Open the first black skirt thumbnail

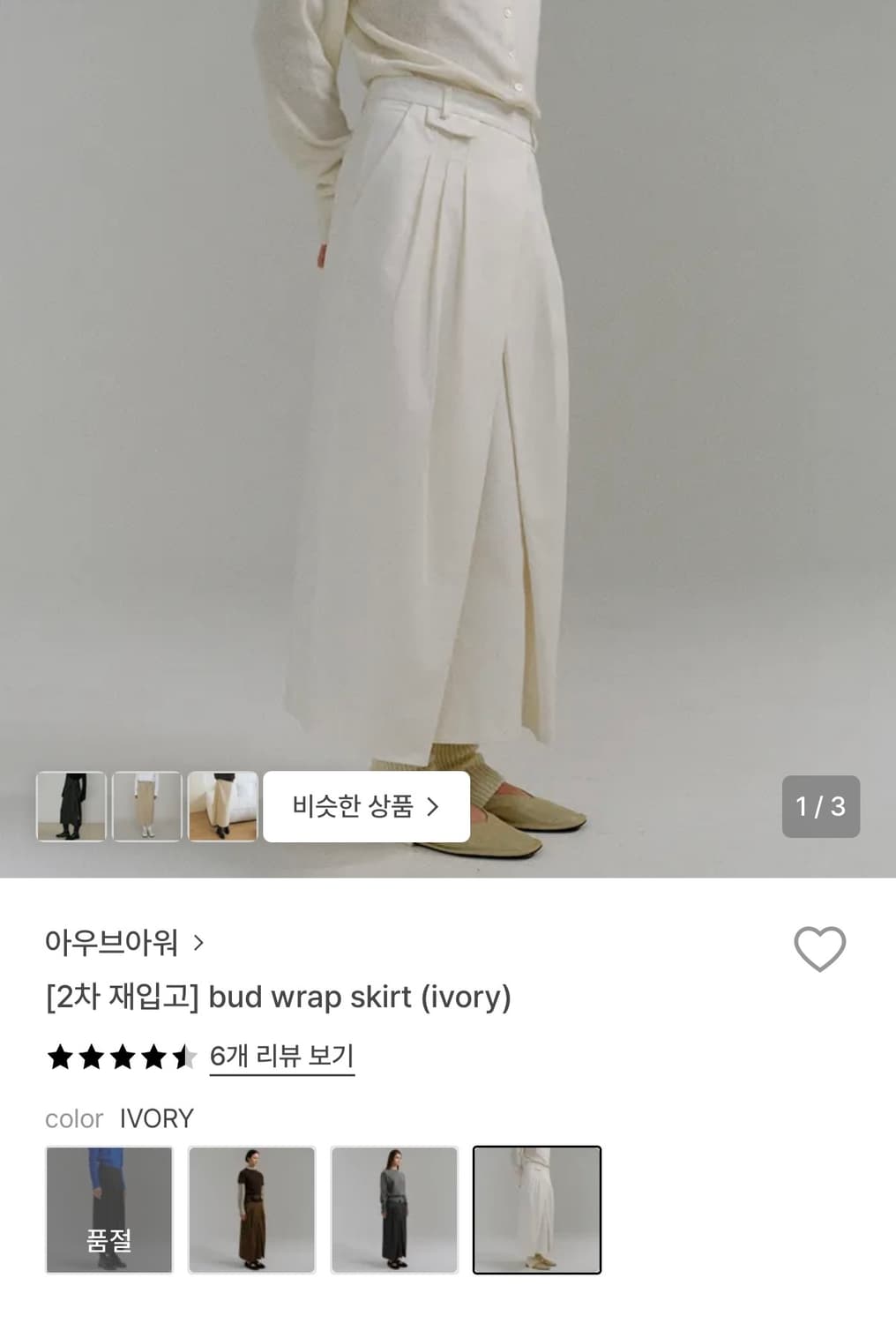pyautogui.click(x=71, y=806)
